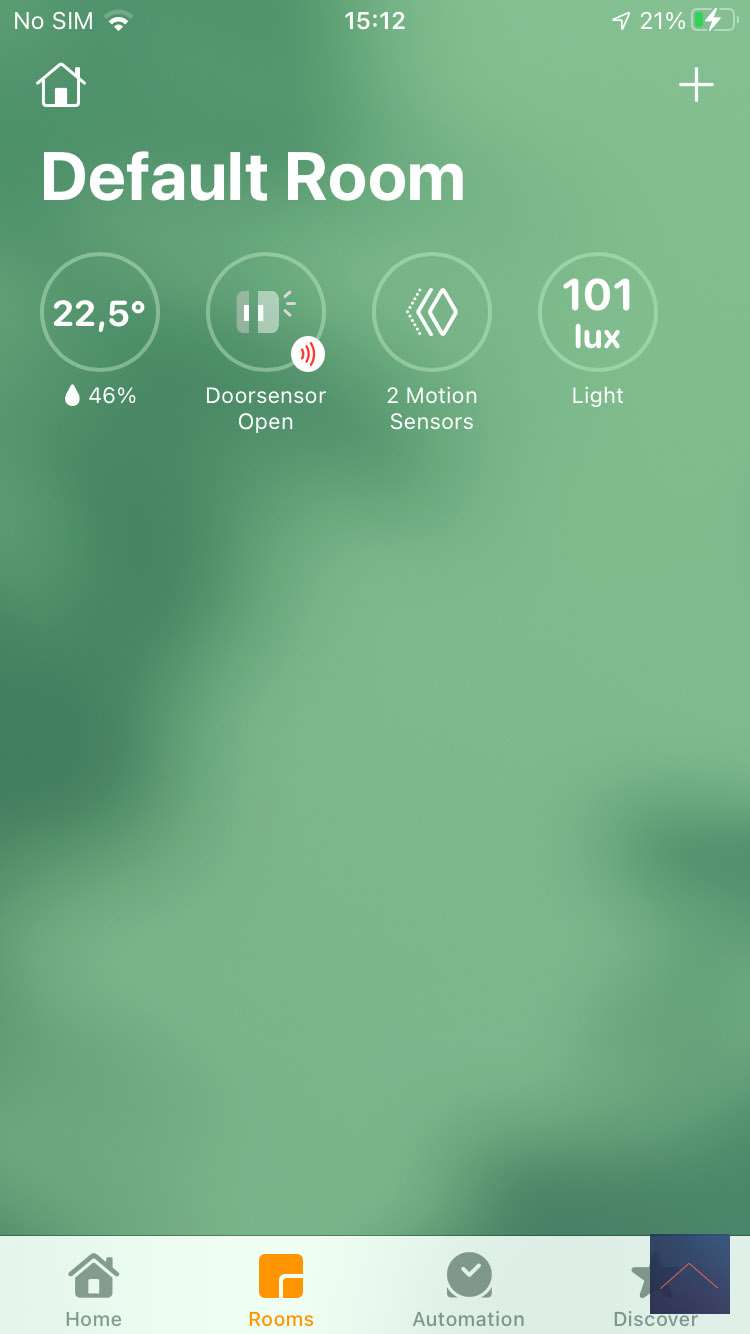
Task: Open the 101 lux Light tile
Action: pyautogui.click(x=597, y=313)
